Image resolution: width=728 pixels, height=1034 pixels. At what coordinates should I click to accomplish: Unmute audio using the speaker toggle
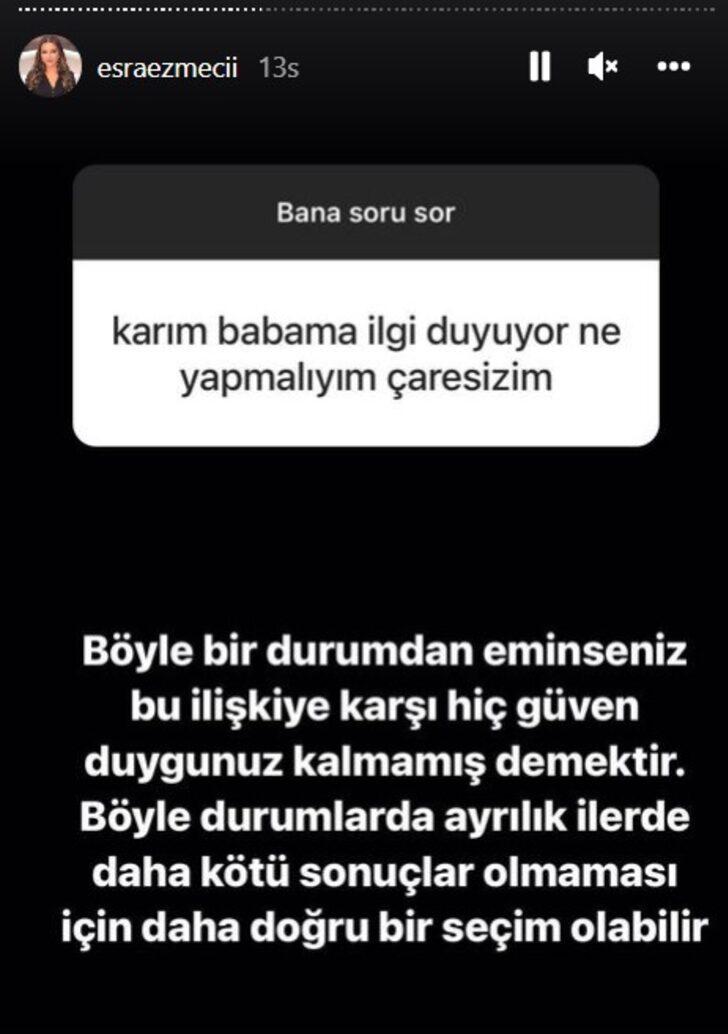(x=601, y=65)
